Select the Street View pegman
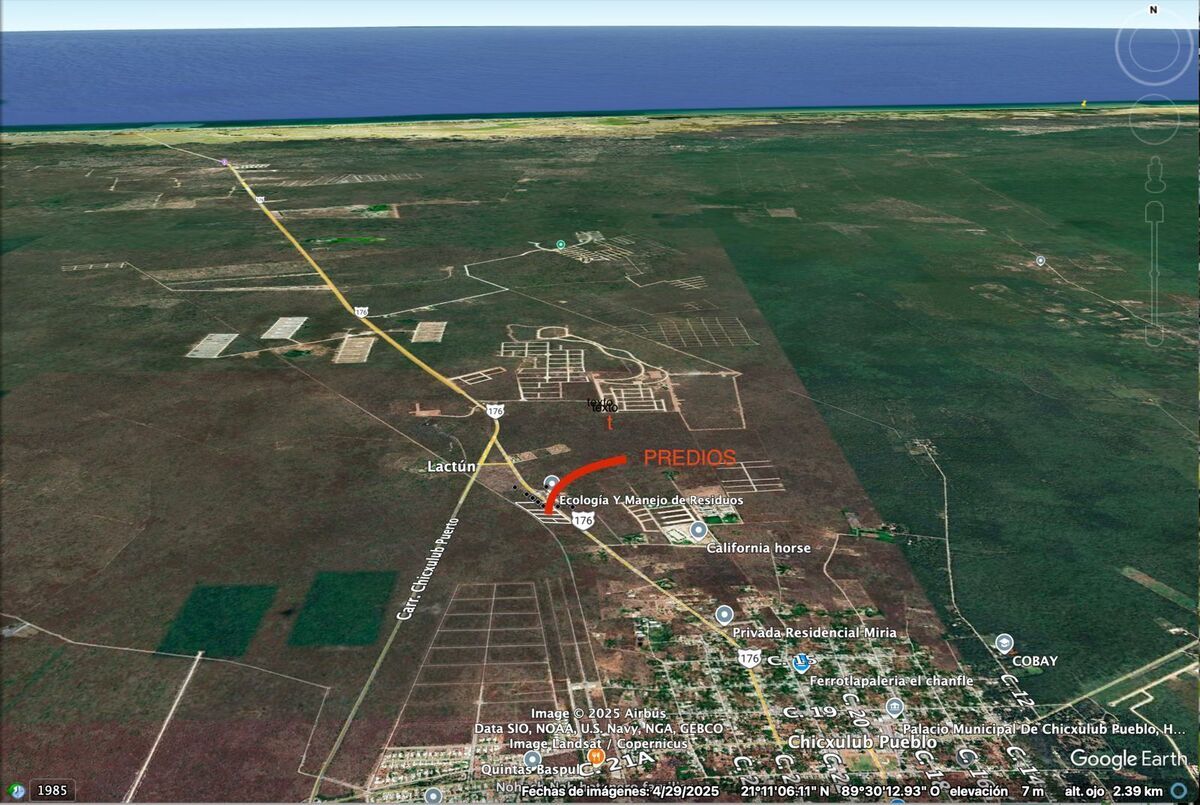This screenshot has width=1200, height=805. pos(1154,176)
